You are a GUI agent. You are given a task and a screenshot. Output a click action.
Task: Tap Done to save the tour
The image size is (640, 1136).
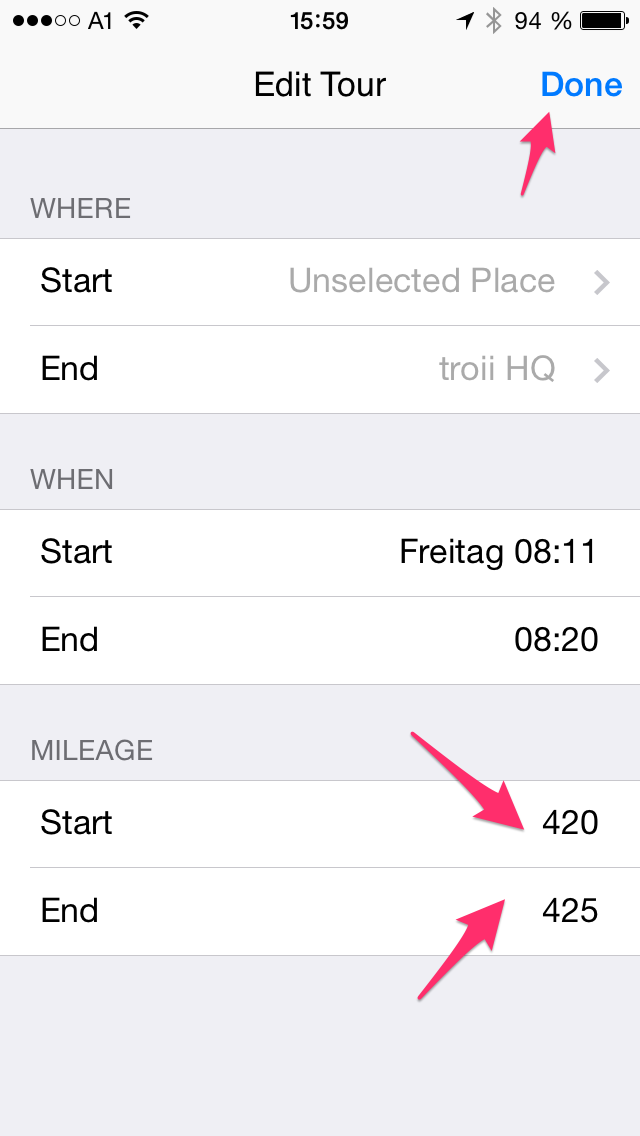click(581, 85)
